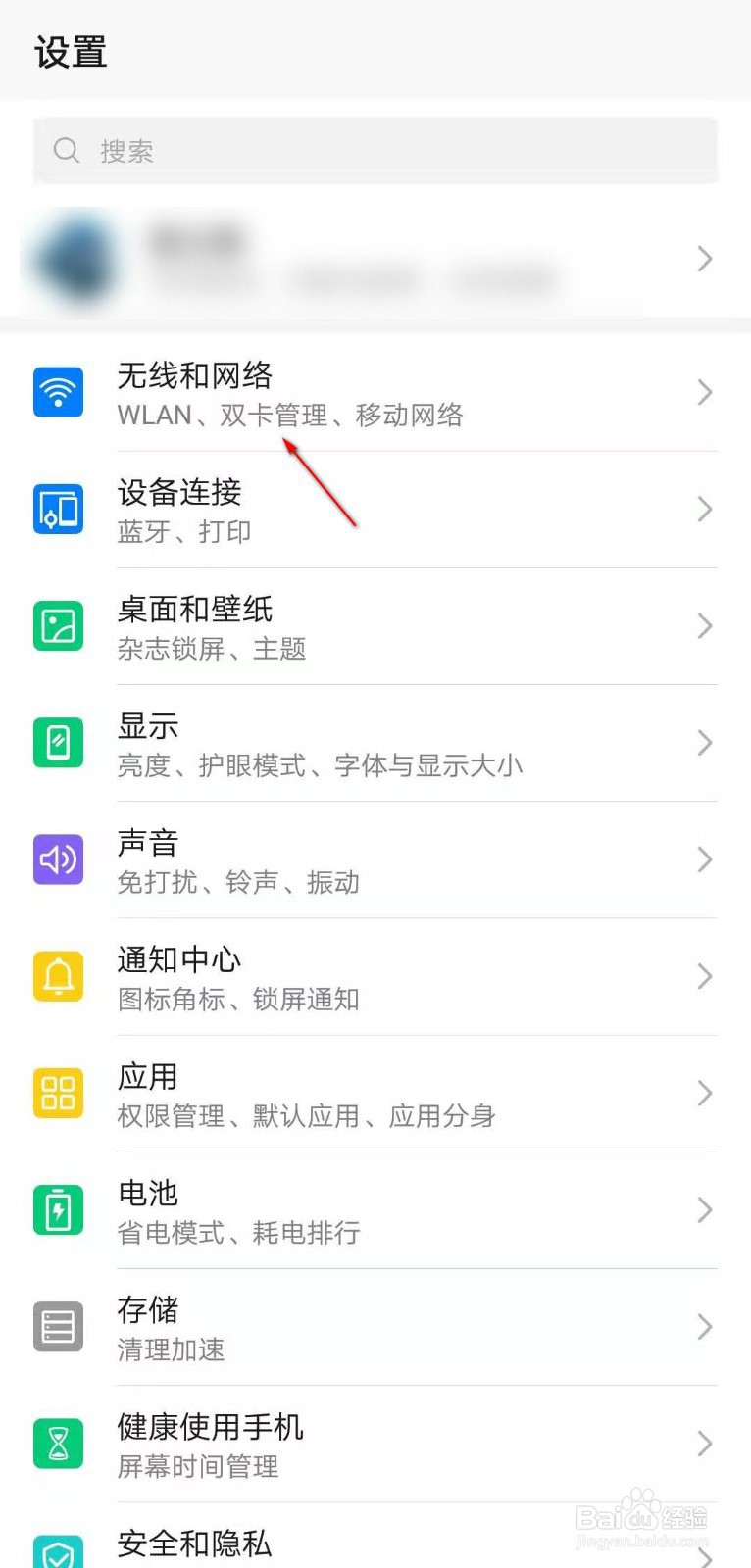751x1568 pixels.
Task: Open device connection via Bluetooth icon
Action: pyautogui.click(x=58, y=509)
